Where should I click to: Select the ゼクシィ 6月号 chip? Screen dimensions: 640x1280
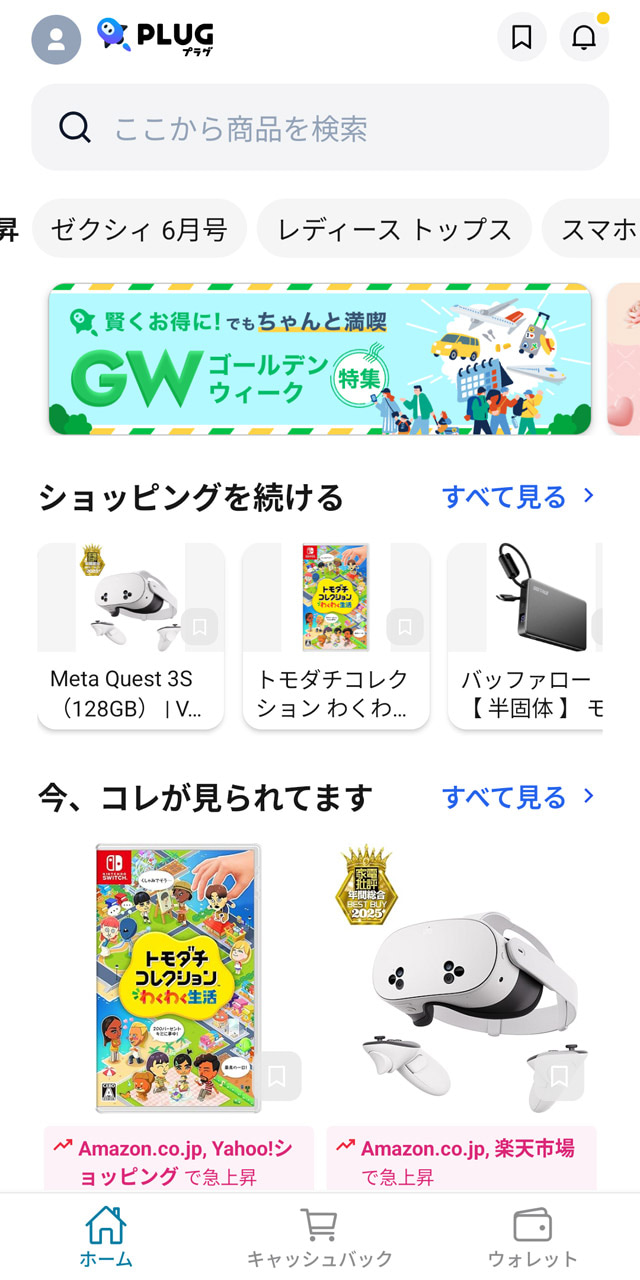coord(139,229)
